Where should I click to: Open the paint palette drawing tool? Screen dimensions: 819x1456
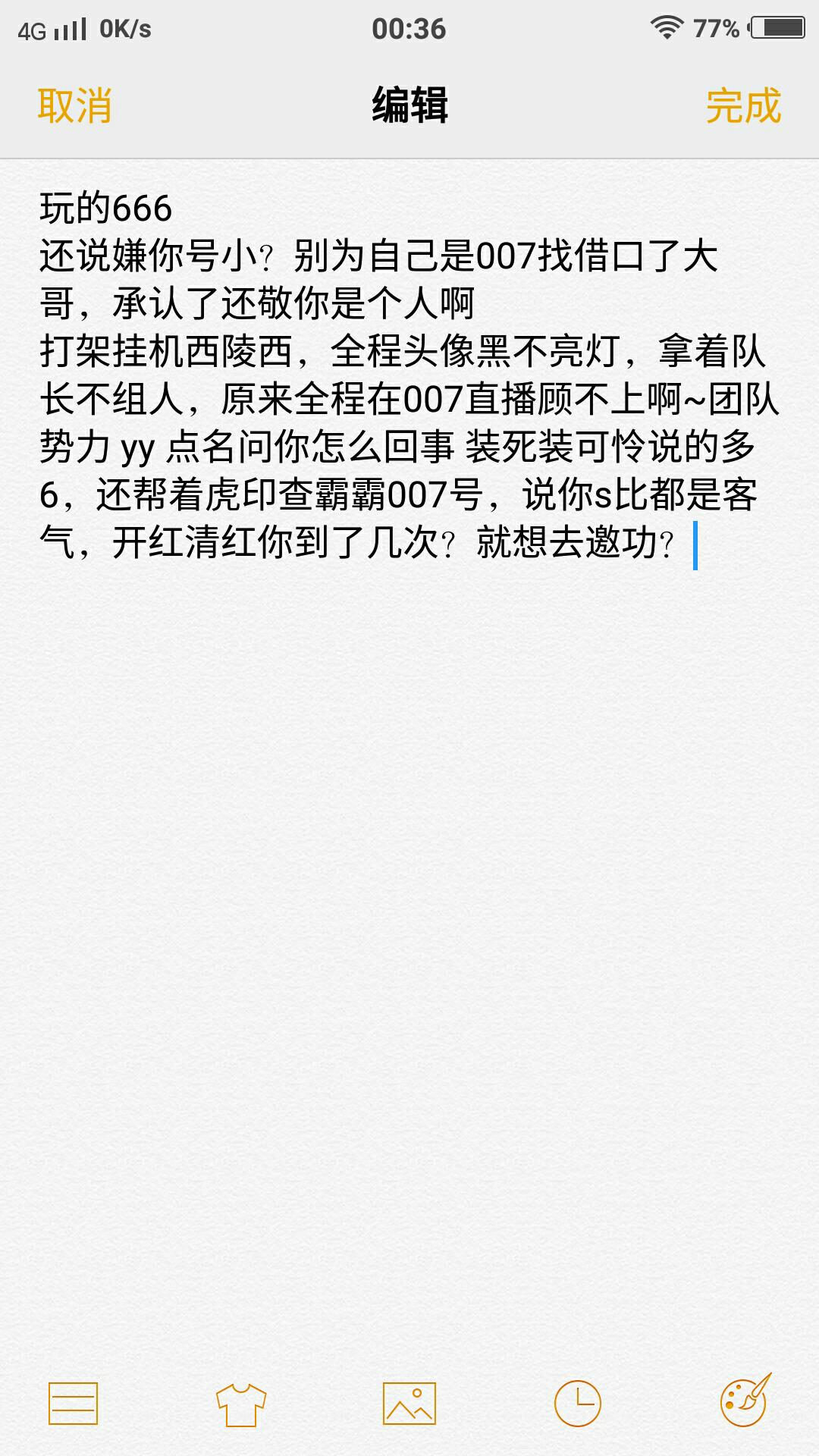click(745, 1401)
